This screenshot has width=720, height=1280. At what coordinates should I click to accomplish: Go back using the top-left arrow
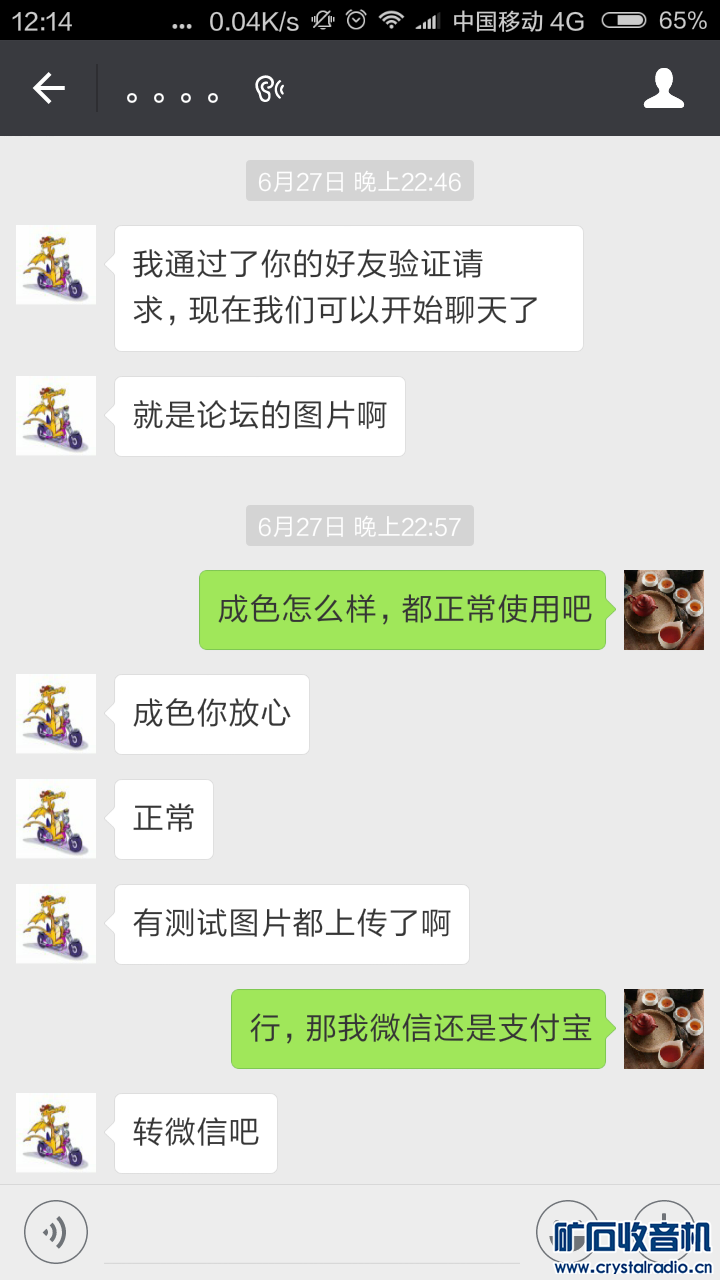pyautogui.click(x=48, y=89)
